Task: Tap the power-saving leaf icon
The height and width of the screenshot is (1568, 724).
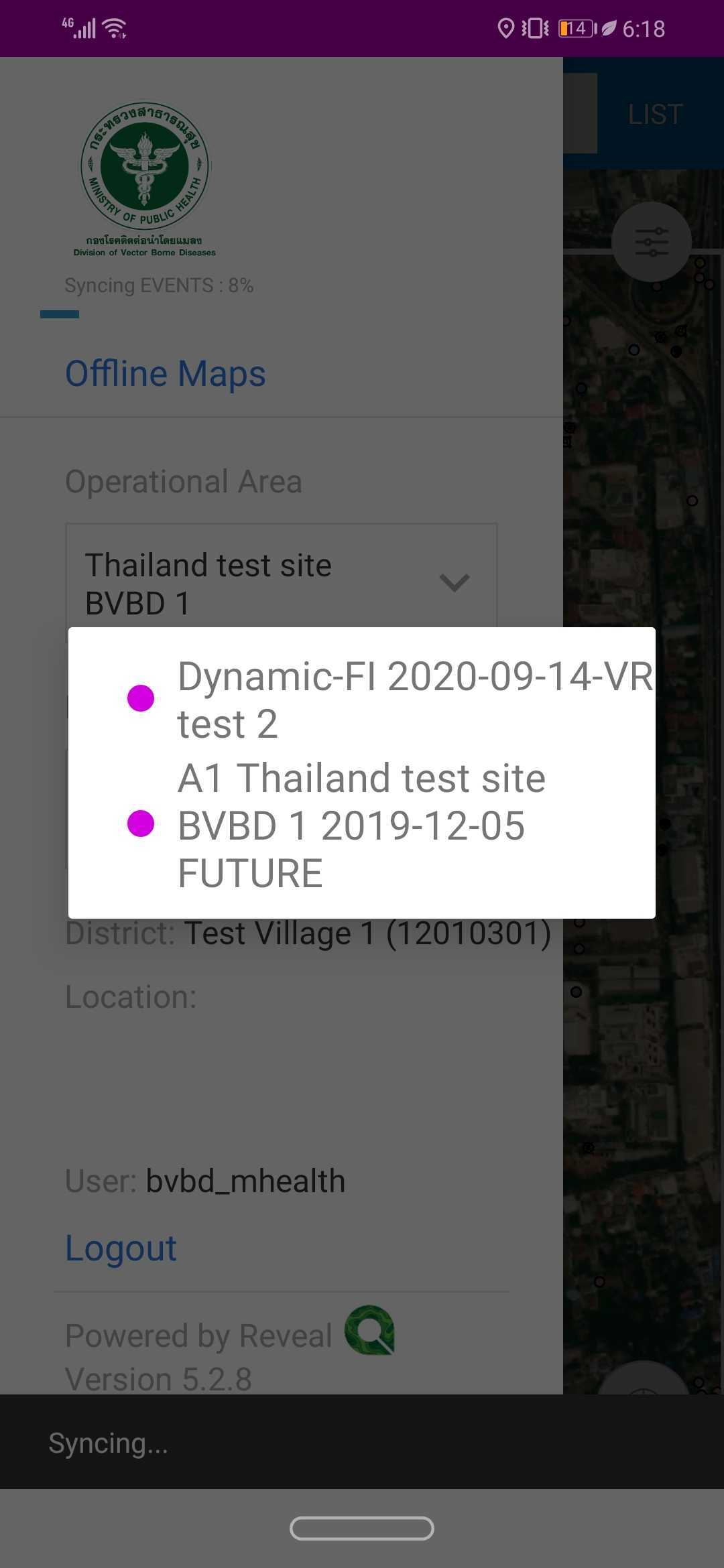Action: tap(609, 28)
